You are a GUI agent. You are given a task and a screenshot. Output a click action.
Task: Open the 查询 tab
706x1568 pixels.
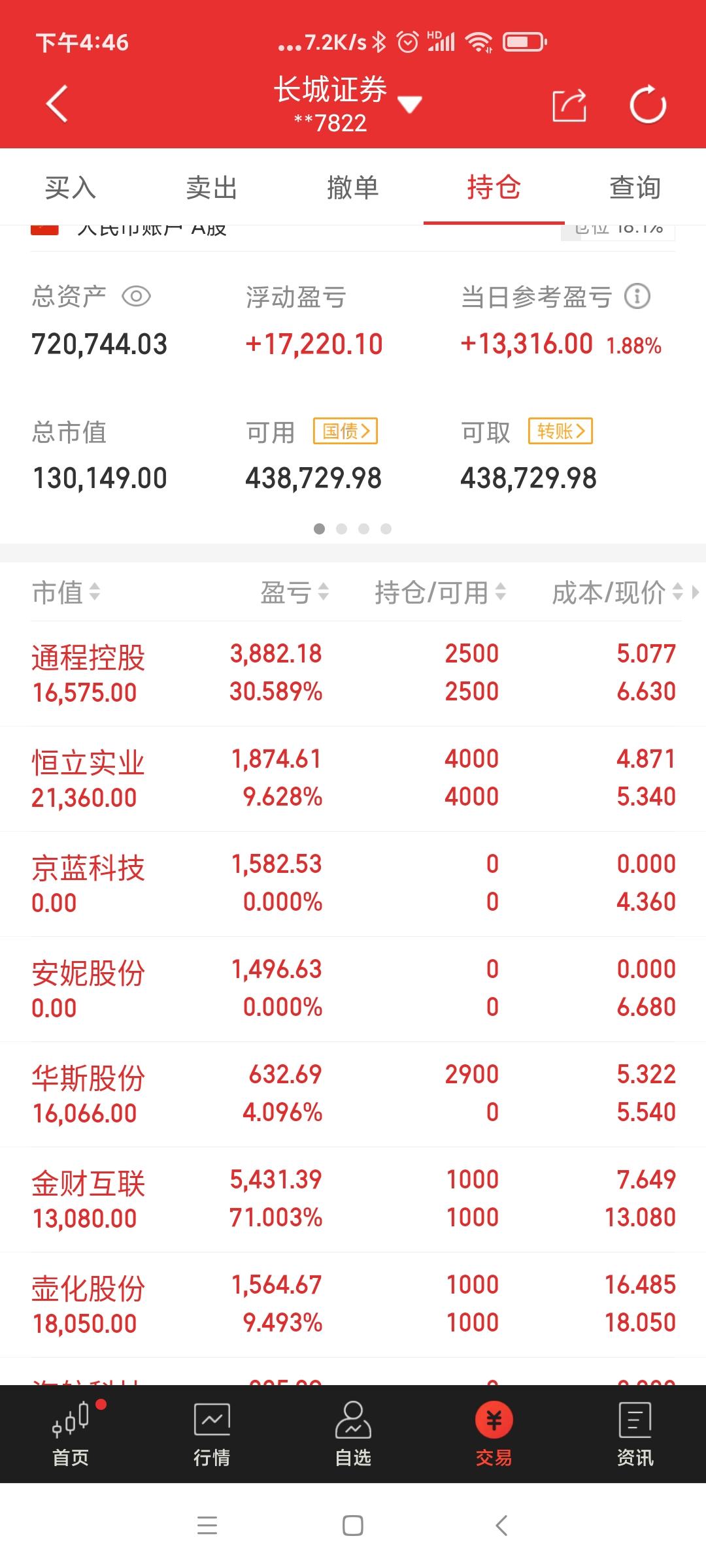(635, 188)
